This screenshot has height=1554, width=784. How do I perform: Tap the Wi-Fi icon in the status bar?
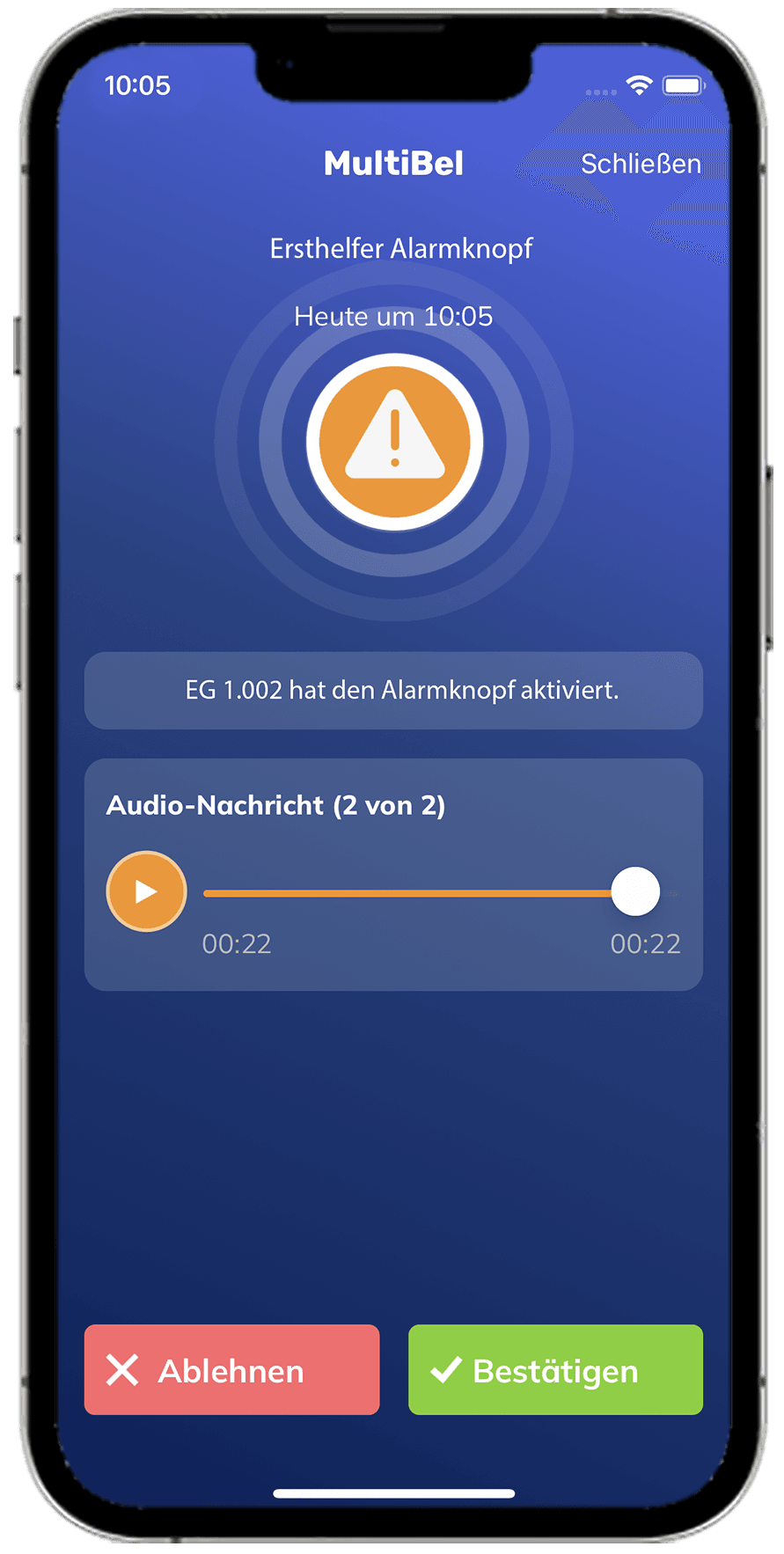pos(639,85)
